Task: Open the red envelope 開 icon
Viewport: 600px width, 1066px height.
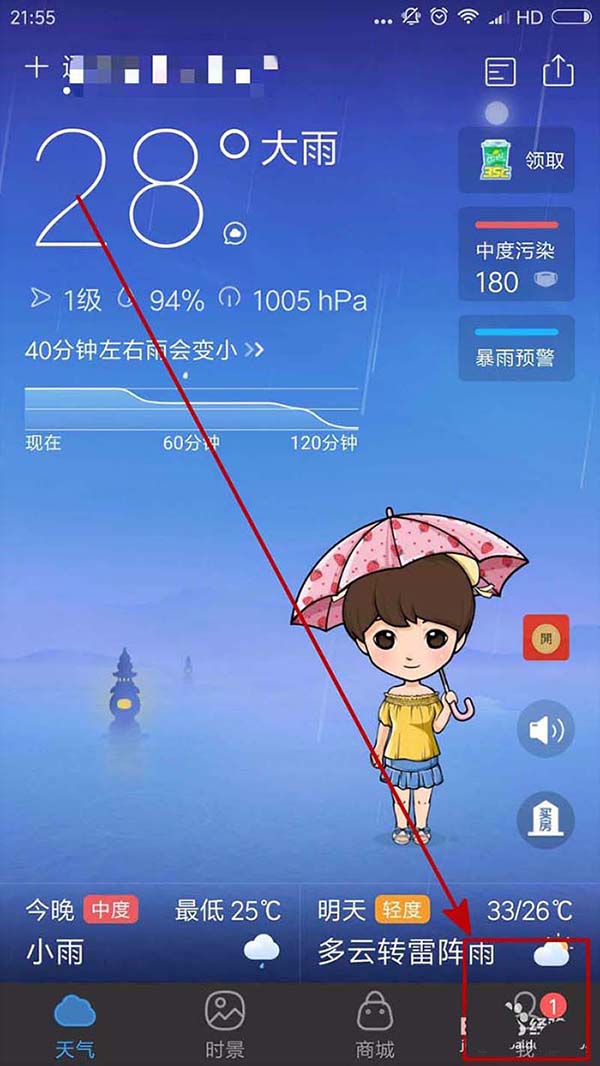Action: [x=546, y=637]
